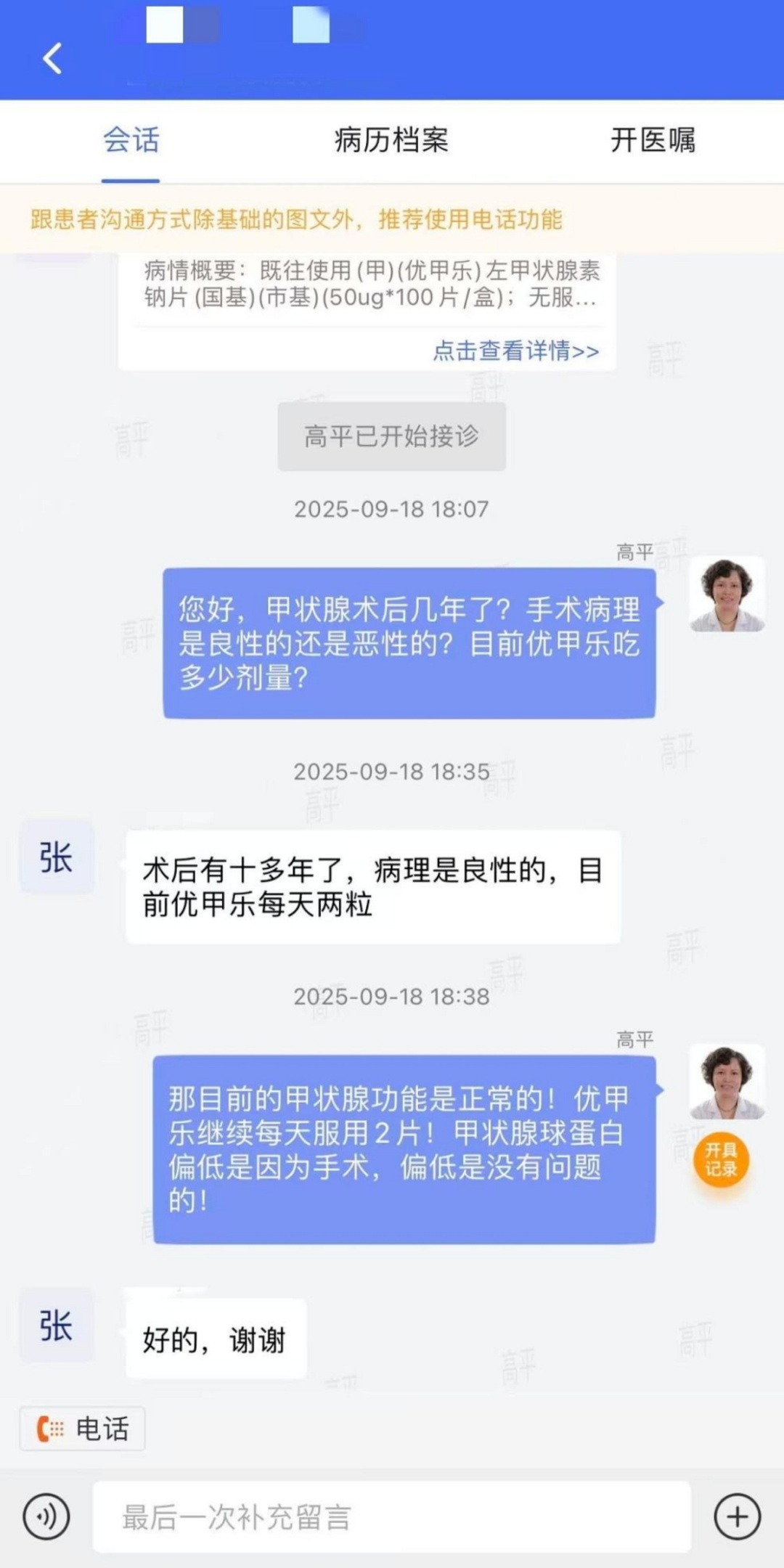Switch to voice input mode
Screen dimensions: 784x1568
[x=46, y=1516]
